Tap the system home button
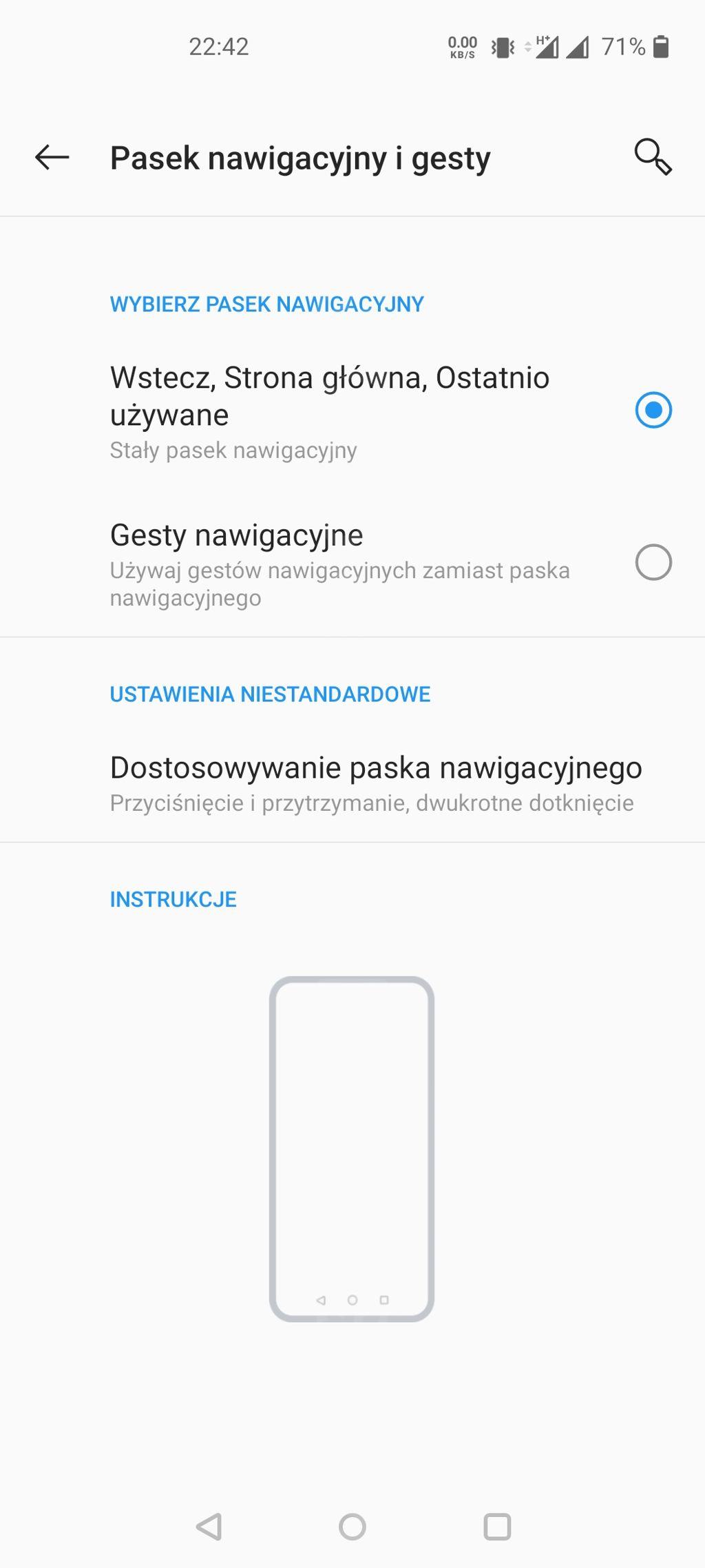705x1568 pixels. coord(352,1527)
